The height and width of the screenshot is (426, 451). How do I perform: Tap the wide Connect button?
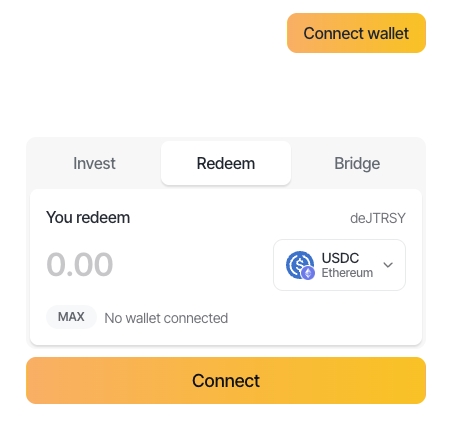point(226,380)
